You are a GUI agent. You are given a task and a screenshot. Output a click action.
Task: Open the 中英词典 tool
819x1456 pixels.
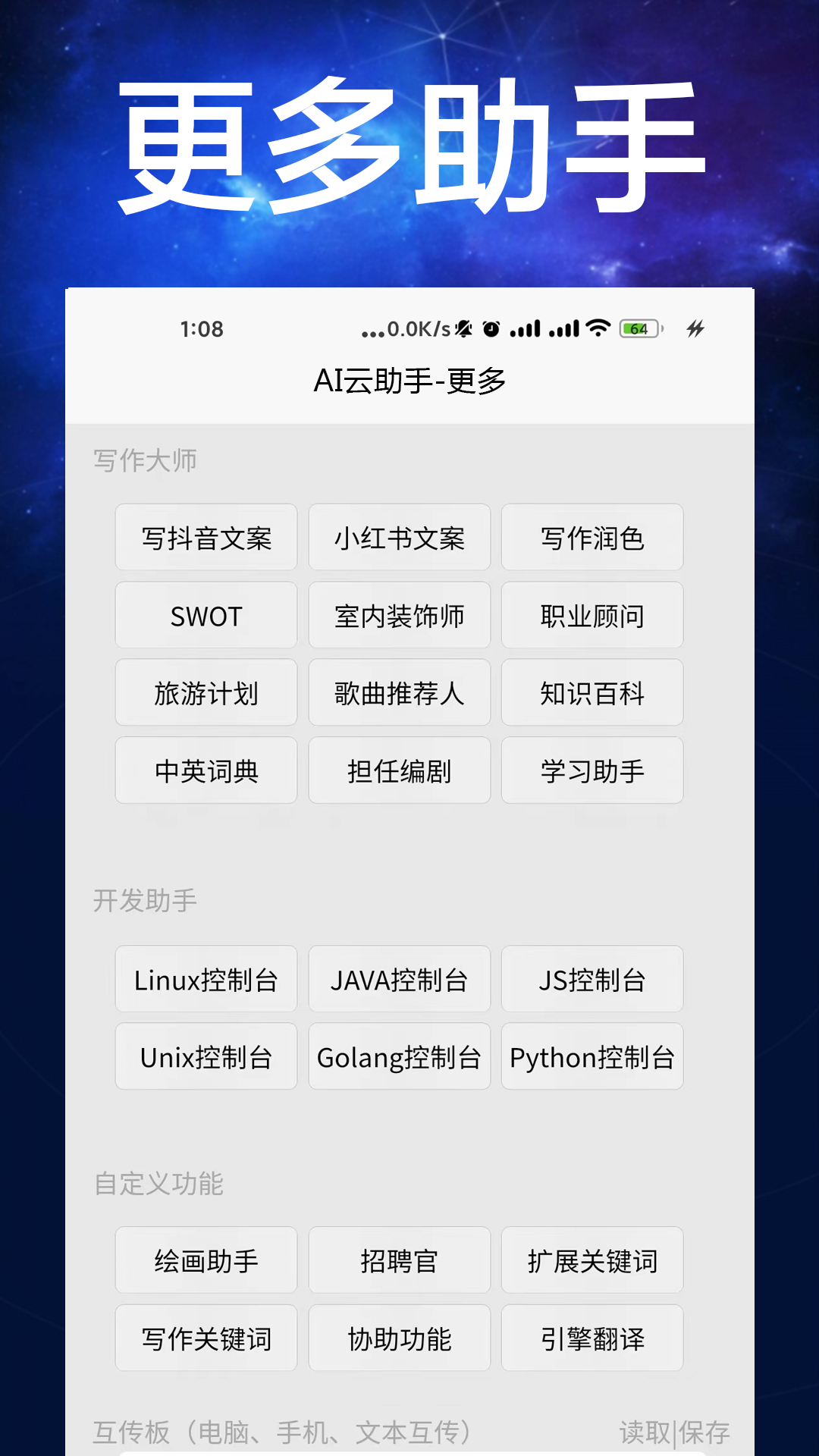click(206, 770)
